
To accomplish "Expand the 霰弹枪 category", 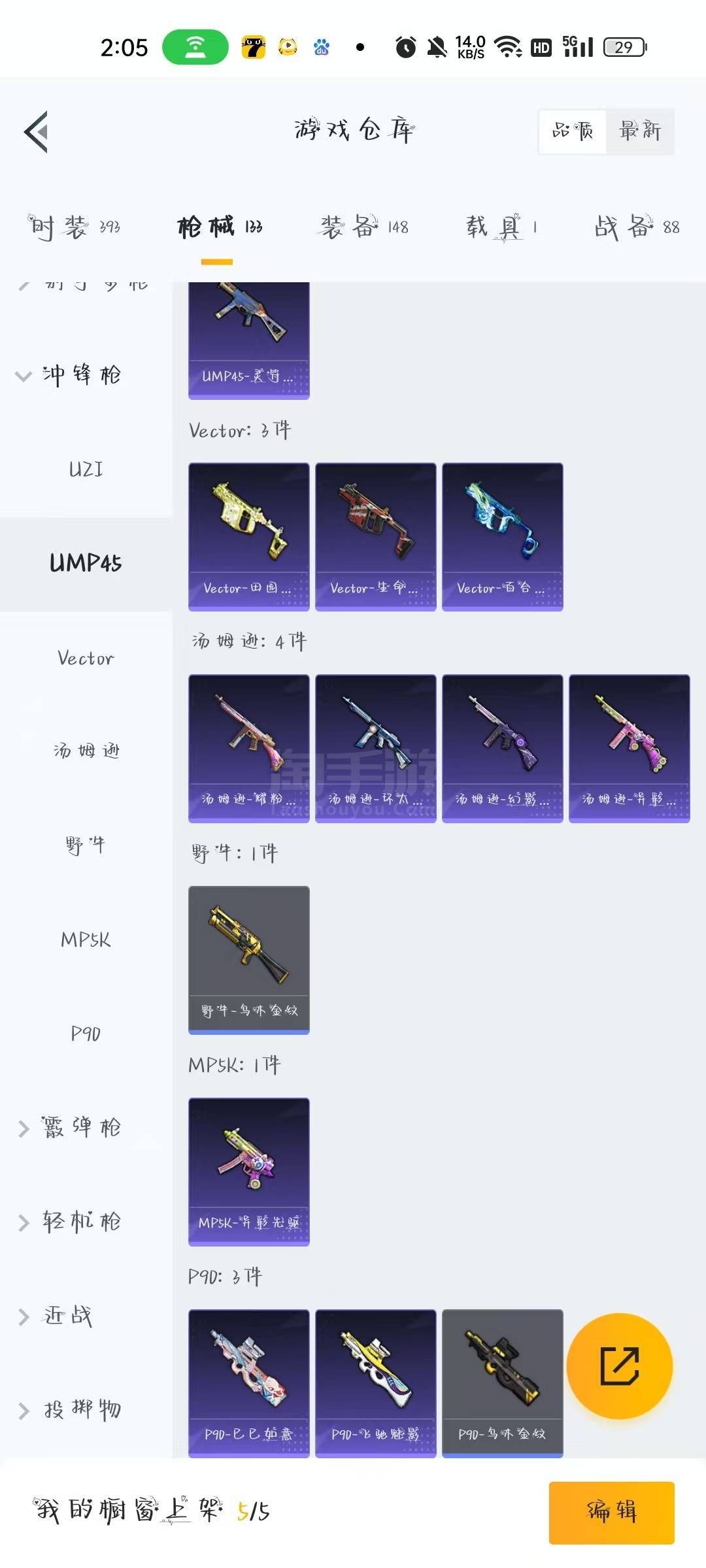I will [x=69, y=1128].
